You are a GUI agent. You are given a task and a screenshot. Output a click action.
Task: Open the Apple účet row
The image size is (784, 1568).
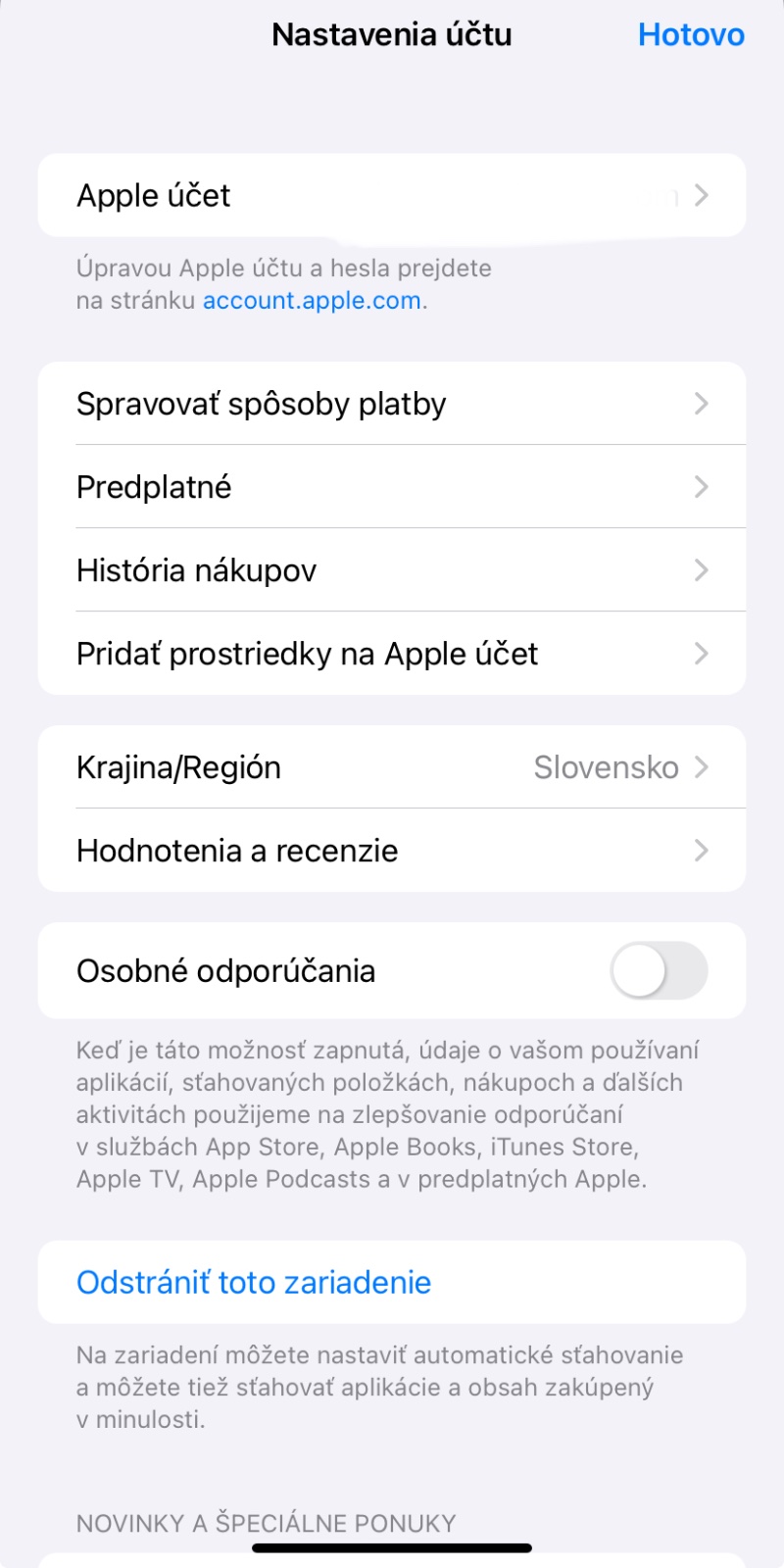click(x=392, y=195)
